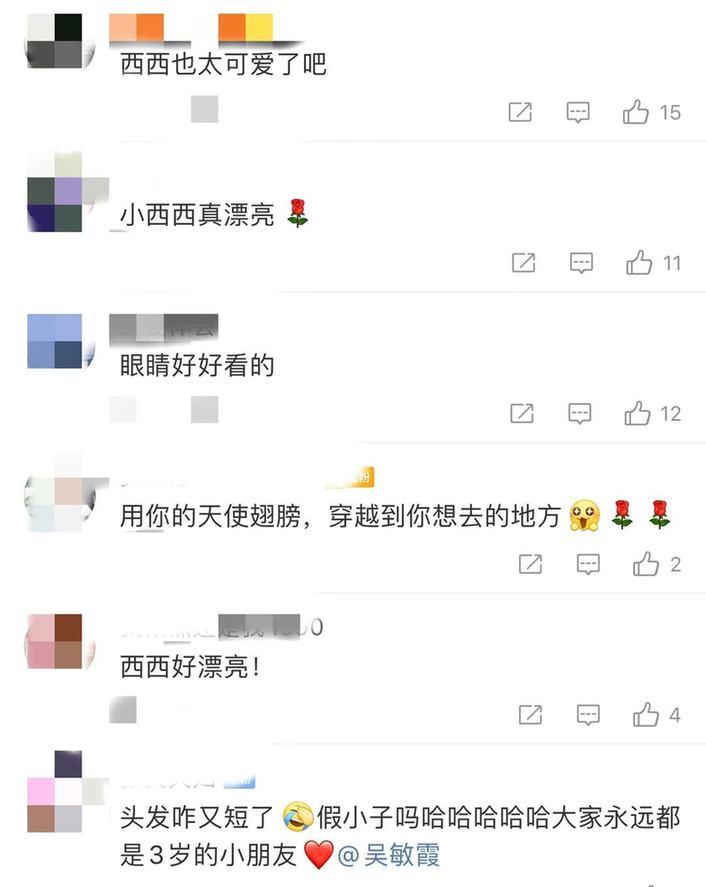The width and height of the screenshot is (706, 887).
Task: Repost the comment 小西西真漂亮
Action: point(523,263)
